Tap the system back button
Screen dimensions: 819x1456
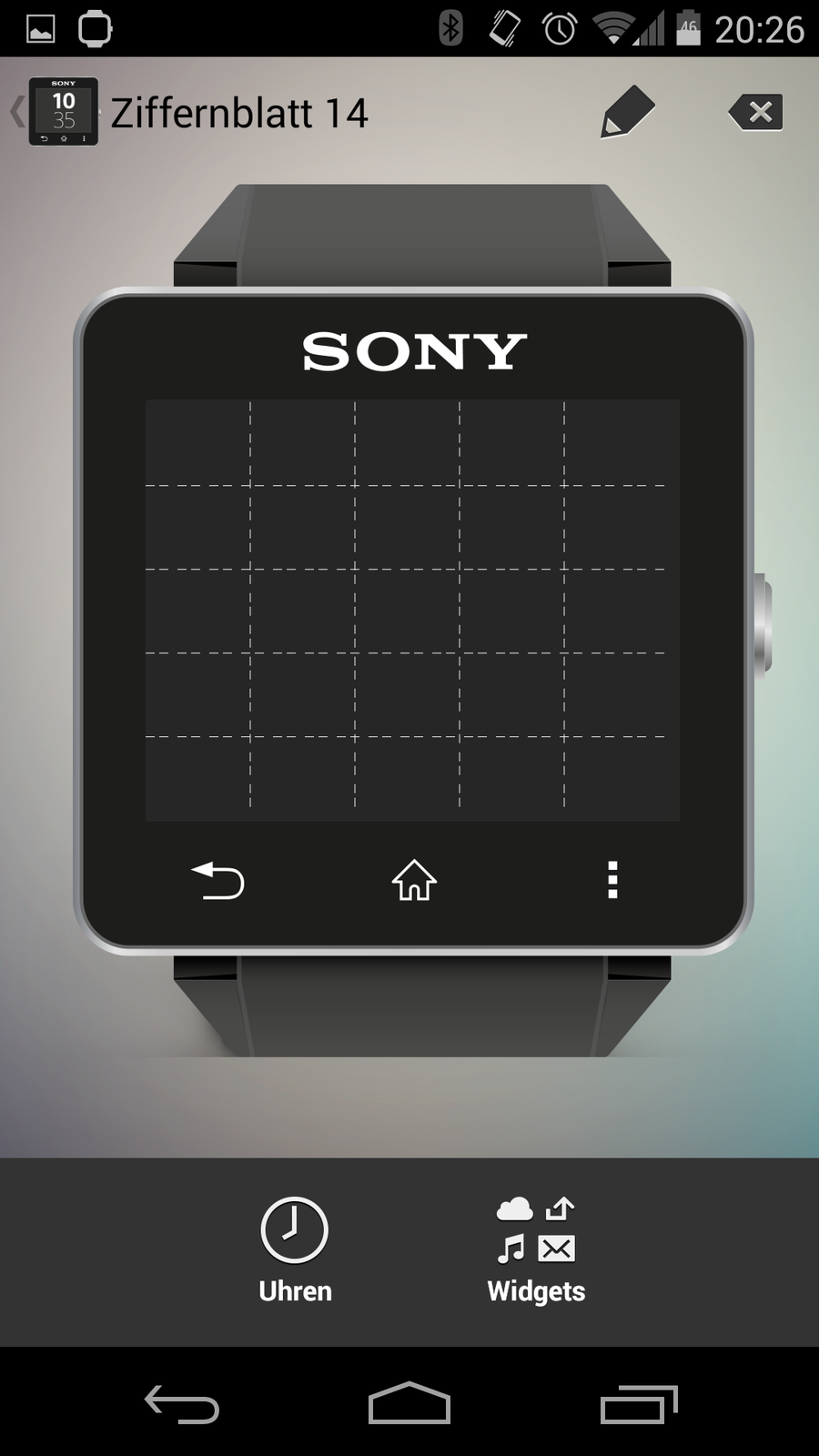[182, 1404]
